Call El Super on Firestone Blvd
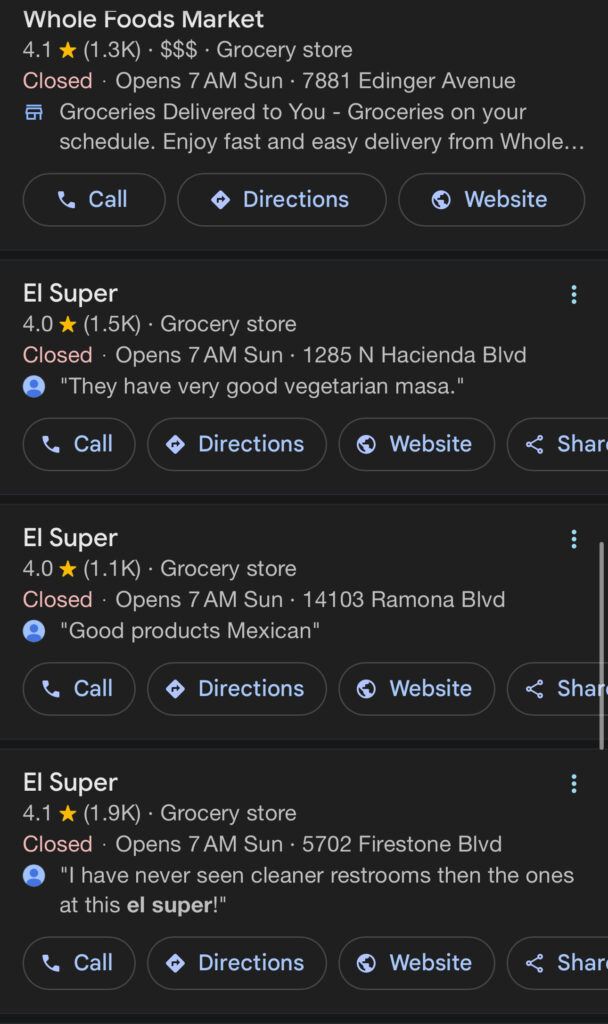The width and height of the screenshot is (608, 1024). 79,963
